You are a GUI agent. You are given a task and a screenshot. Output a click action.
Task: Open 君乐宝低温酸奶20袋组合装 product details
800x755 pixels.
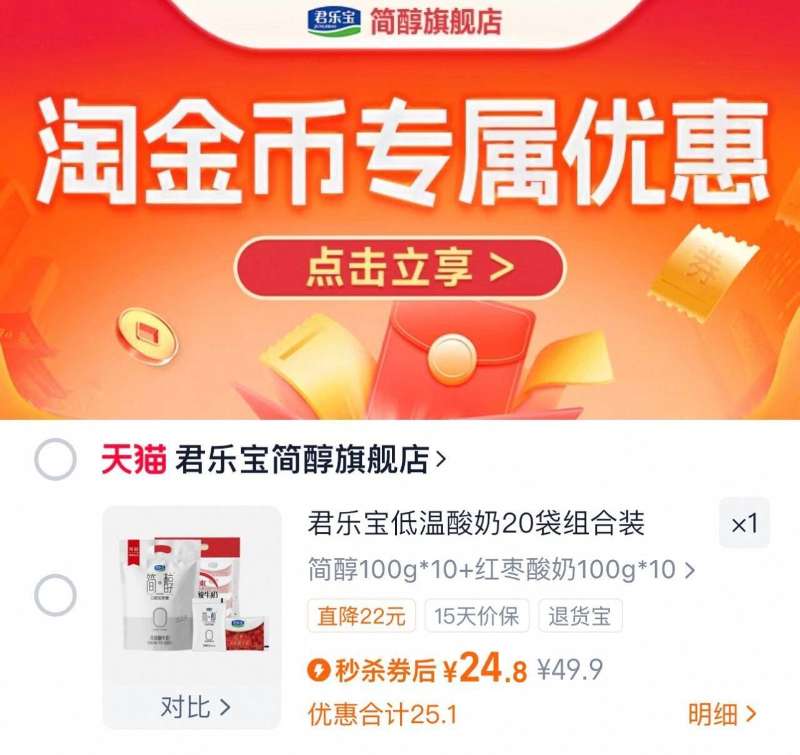[475, 523]
